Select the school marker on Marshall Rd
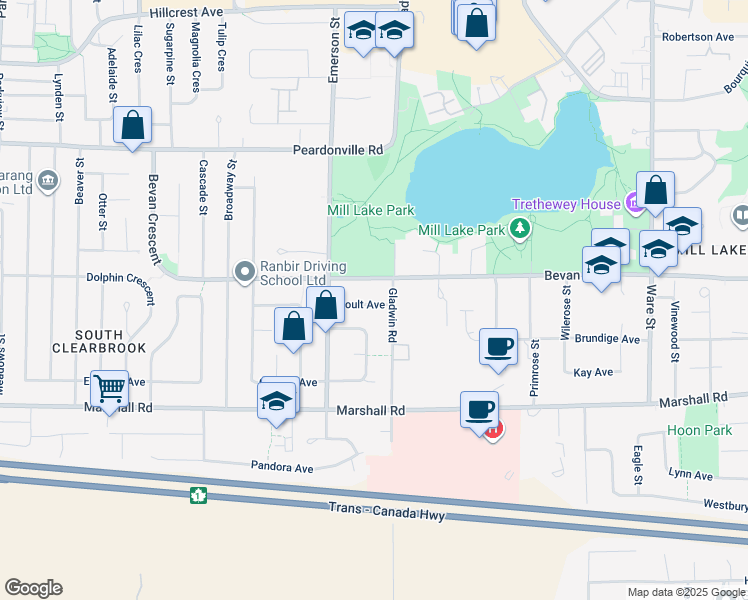 [277, 402]
